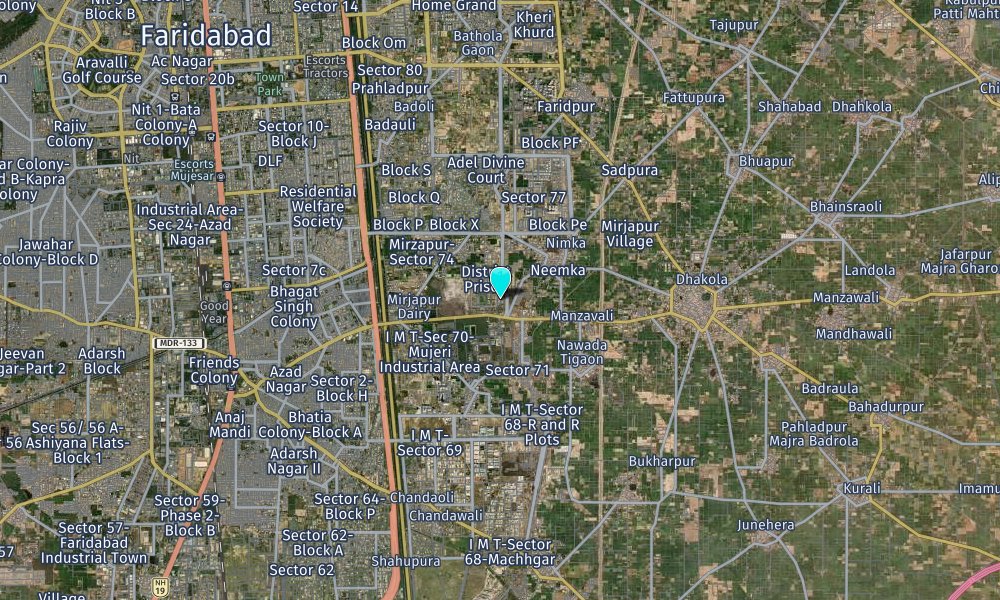Tap the cyan location marker pin
The height and width of the screenshot is (600, 1000).
point(500,281)
